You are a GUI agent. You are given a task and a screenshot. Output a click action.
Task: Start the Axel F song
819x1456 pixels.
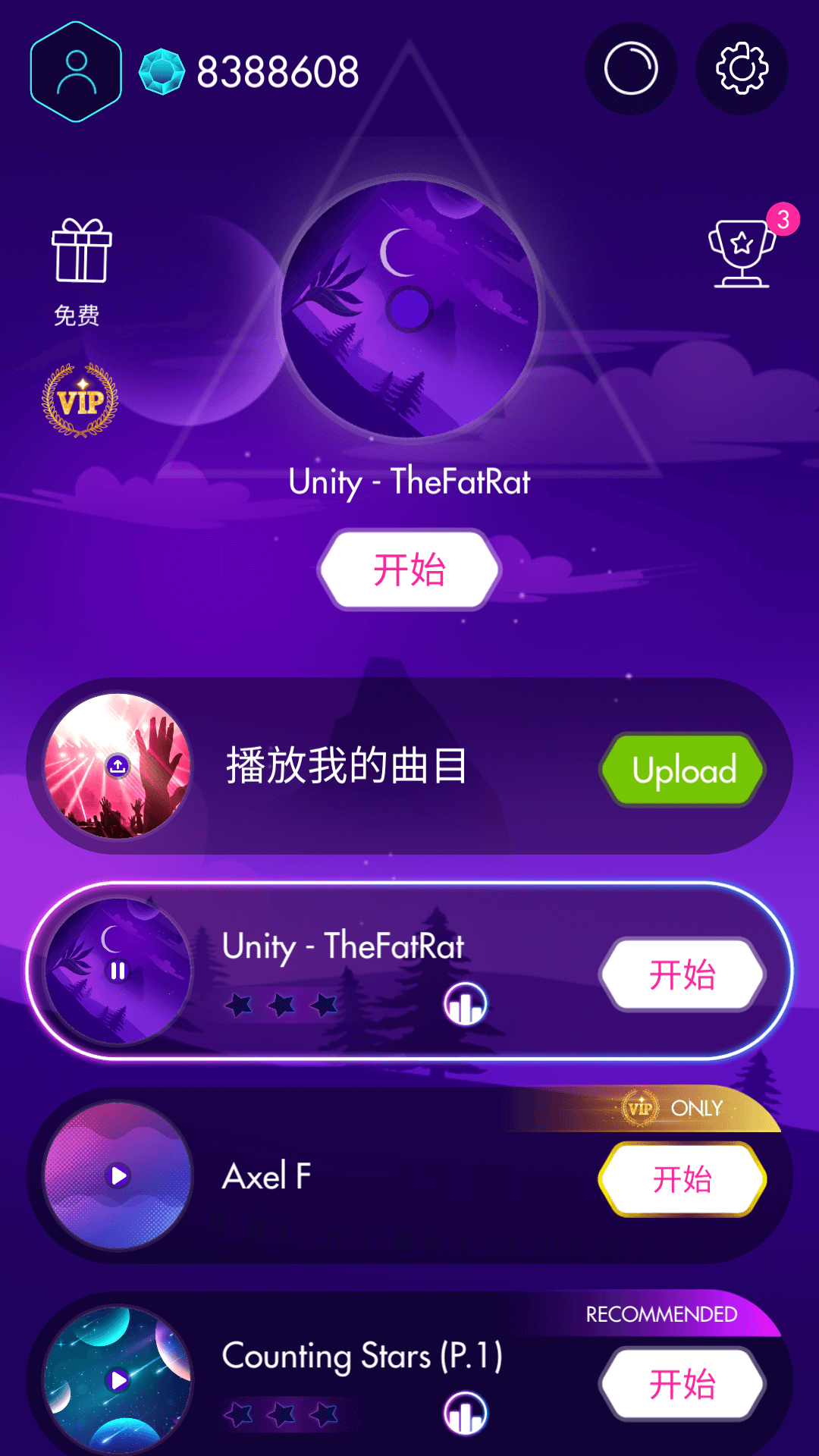click(x=682, y=1179)
